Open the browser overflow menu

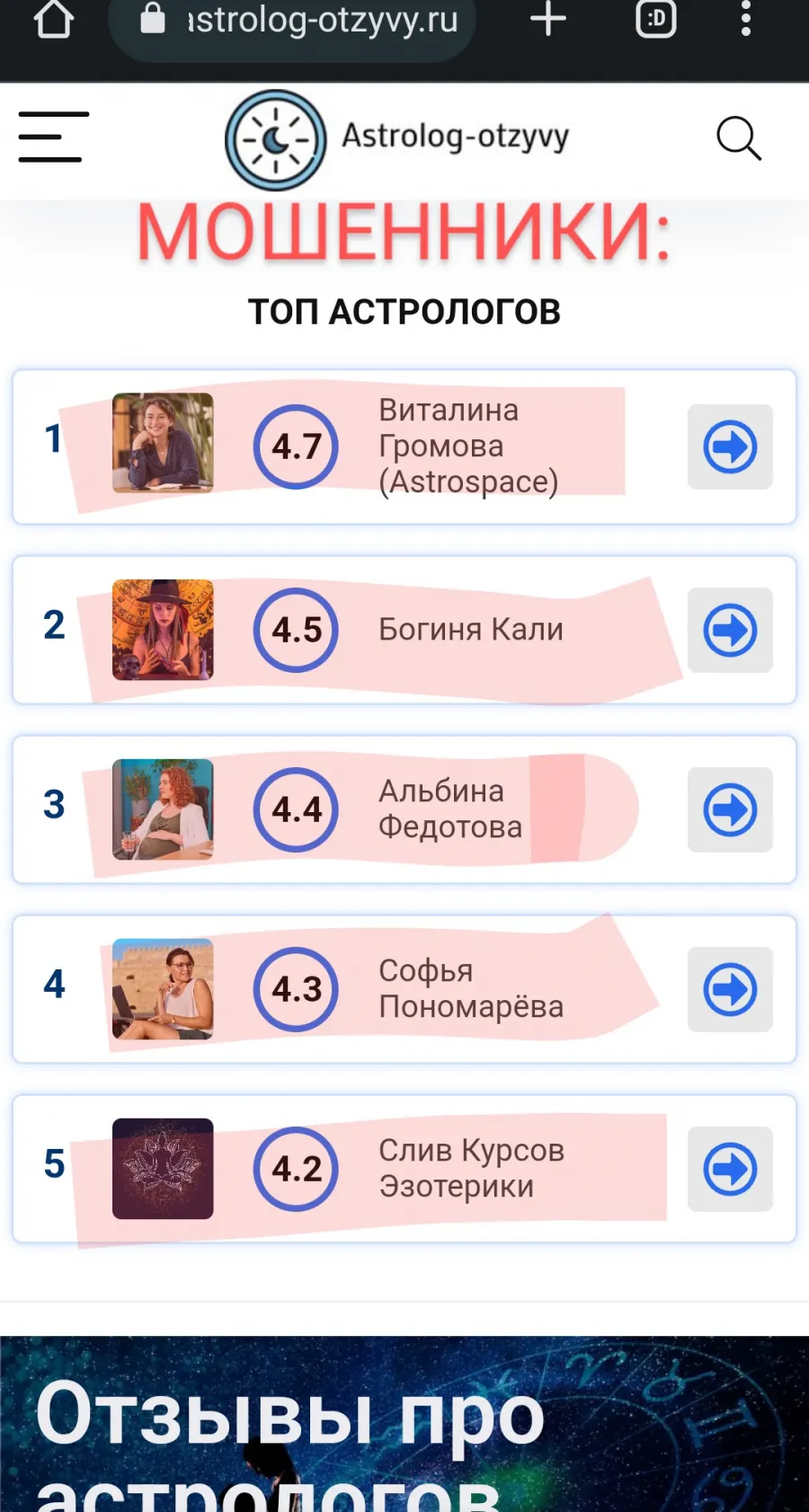coord(745,19)
